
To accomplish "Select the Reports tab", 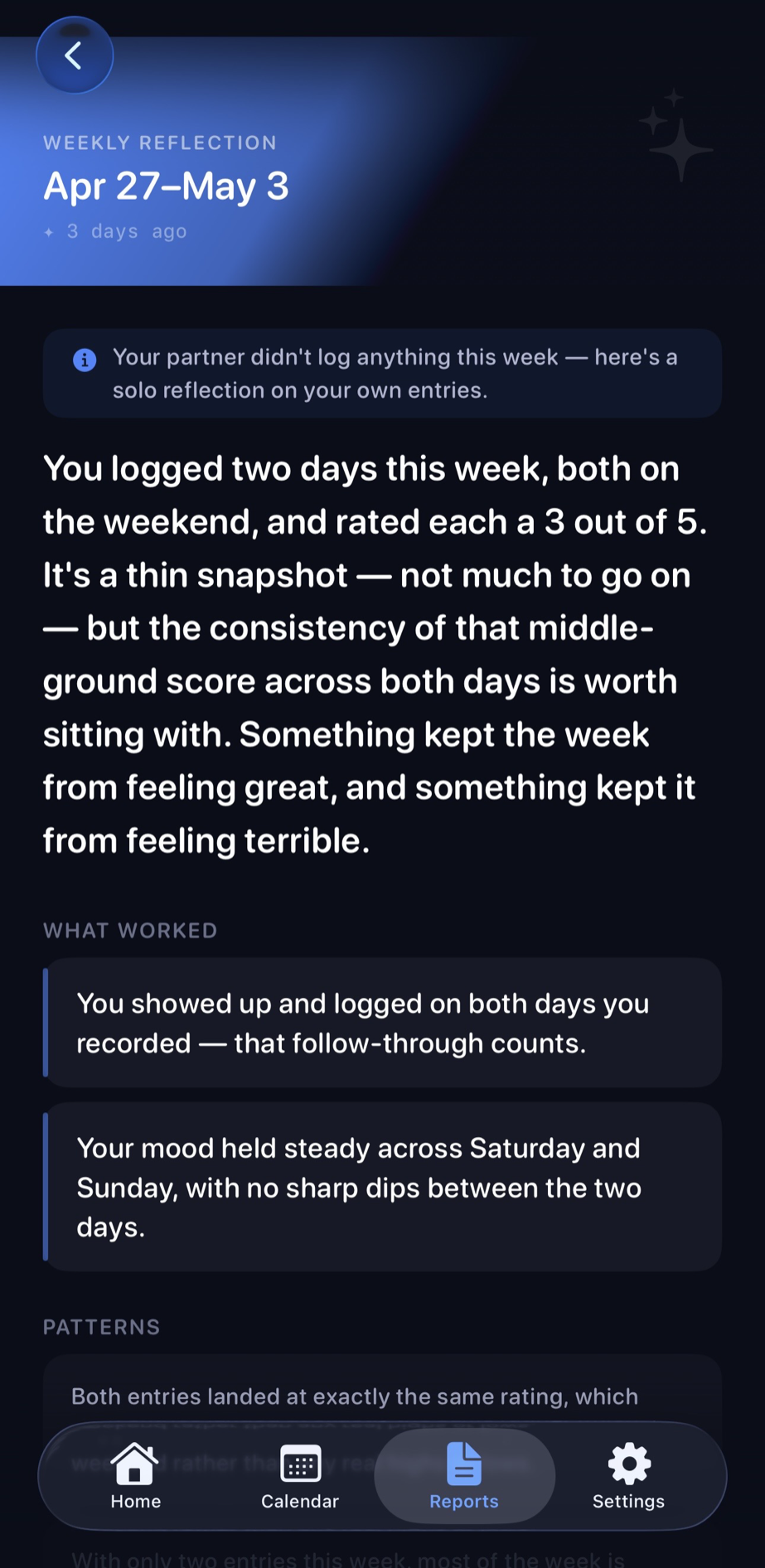I will tap(464, 1476).
